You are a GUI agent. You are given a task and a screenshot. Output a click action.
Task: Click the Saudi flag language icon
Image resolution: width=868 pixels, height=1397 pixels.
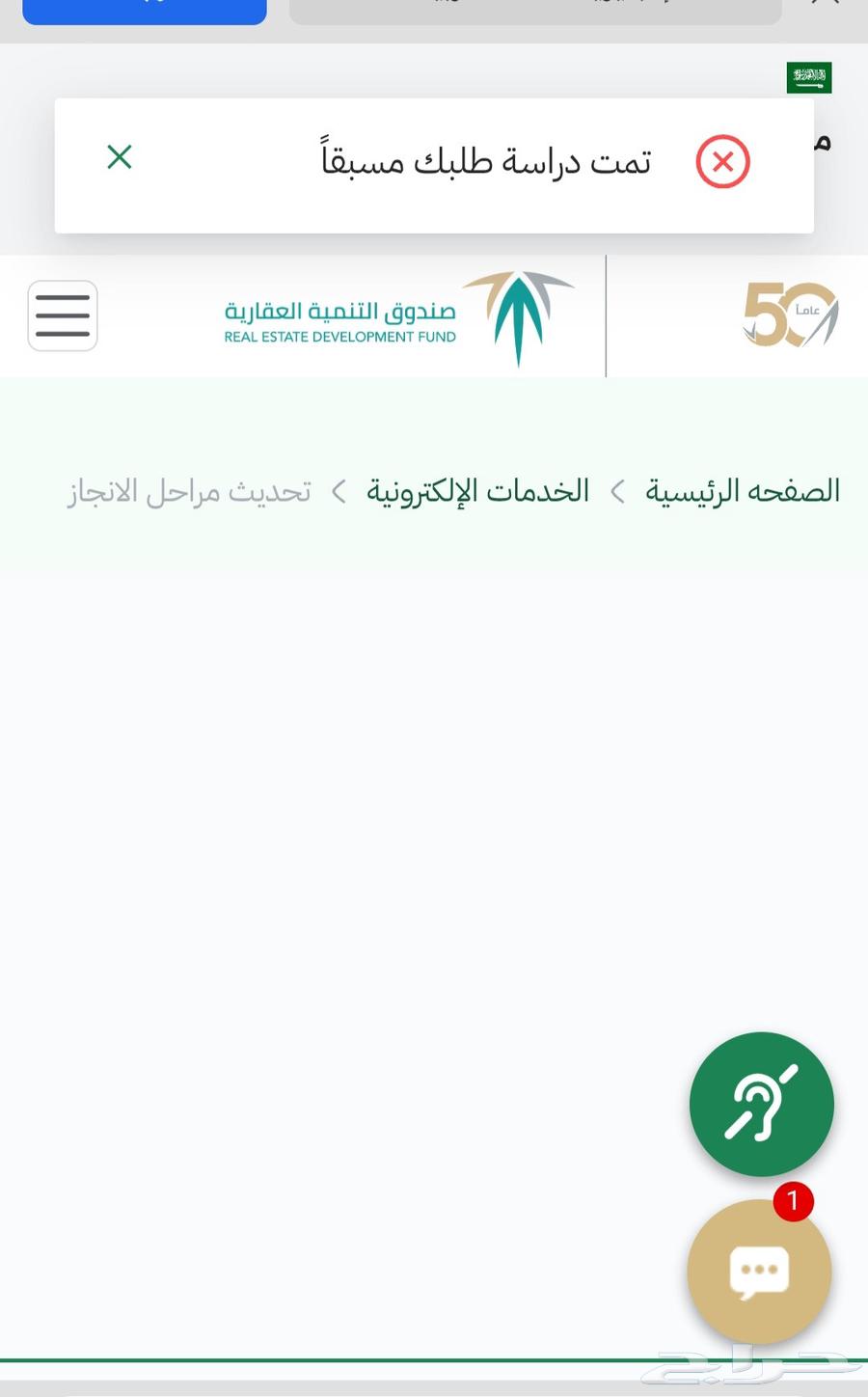point(808,77)
